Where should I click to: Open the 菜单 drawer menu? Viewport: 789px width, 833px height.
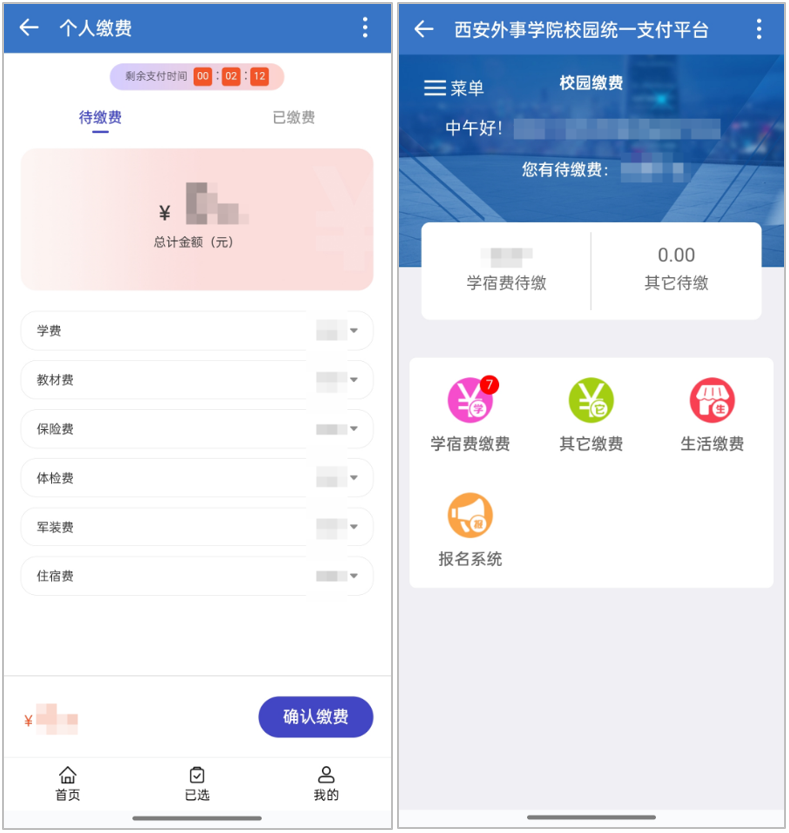click(x=453, y=88)
